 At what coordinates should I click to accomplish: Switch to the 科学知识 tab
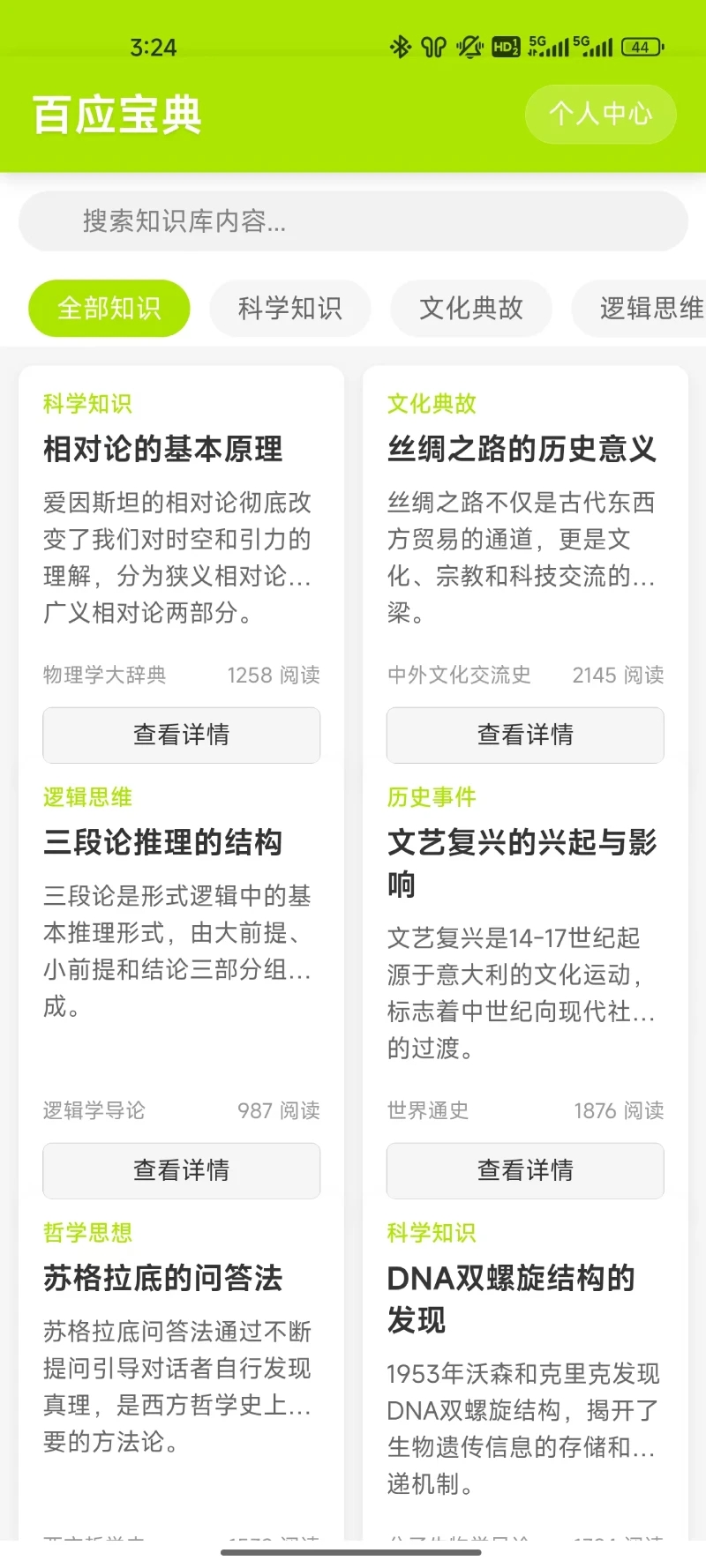click(290, 308)
